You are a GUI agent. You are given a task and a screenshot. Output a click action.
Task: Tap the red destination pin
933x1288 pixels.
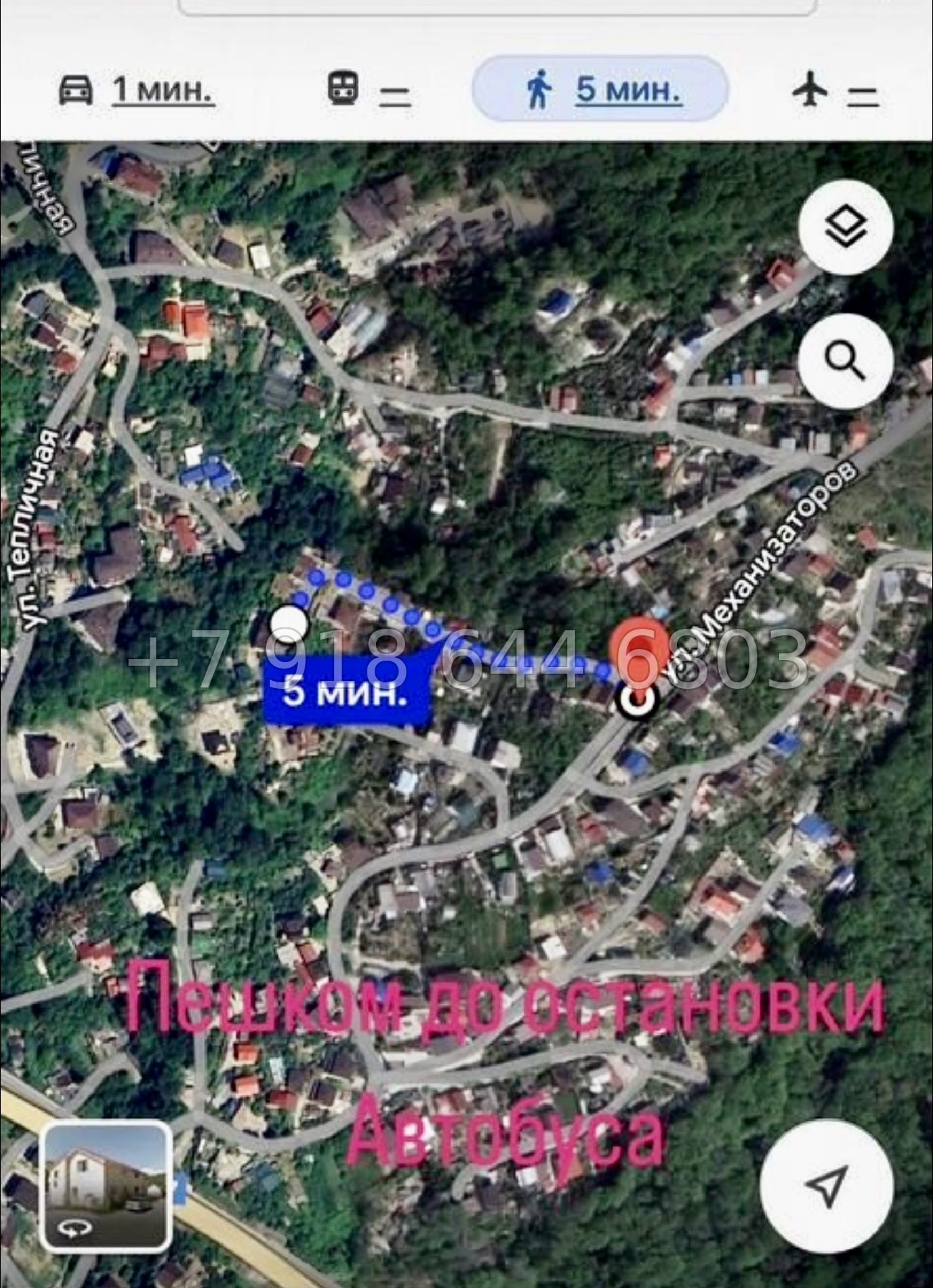click(x=638, y=650)
